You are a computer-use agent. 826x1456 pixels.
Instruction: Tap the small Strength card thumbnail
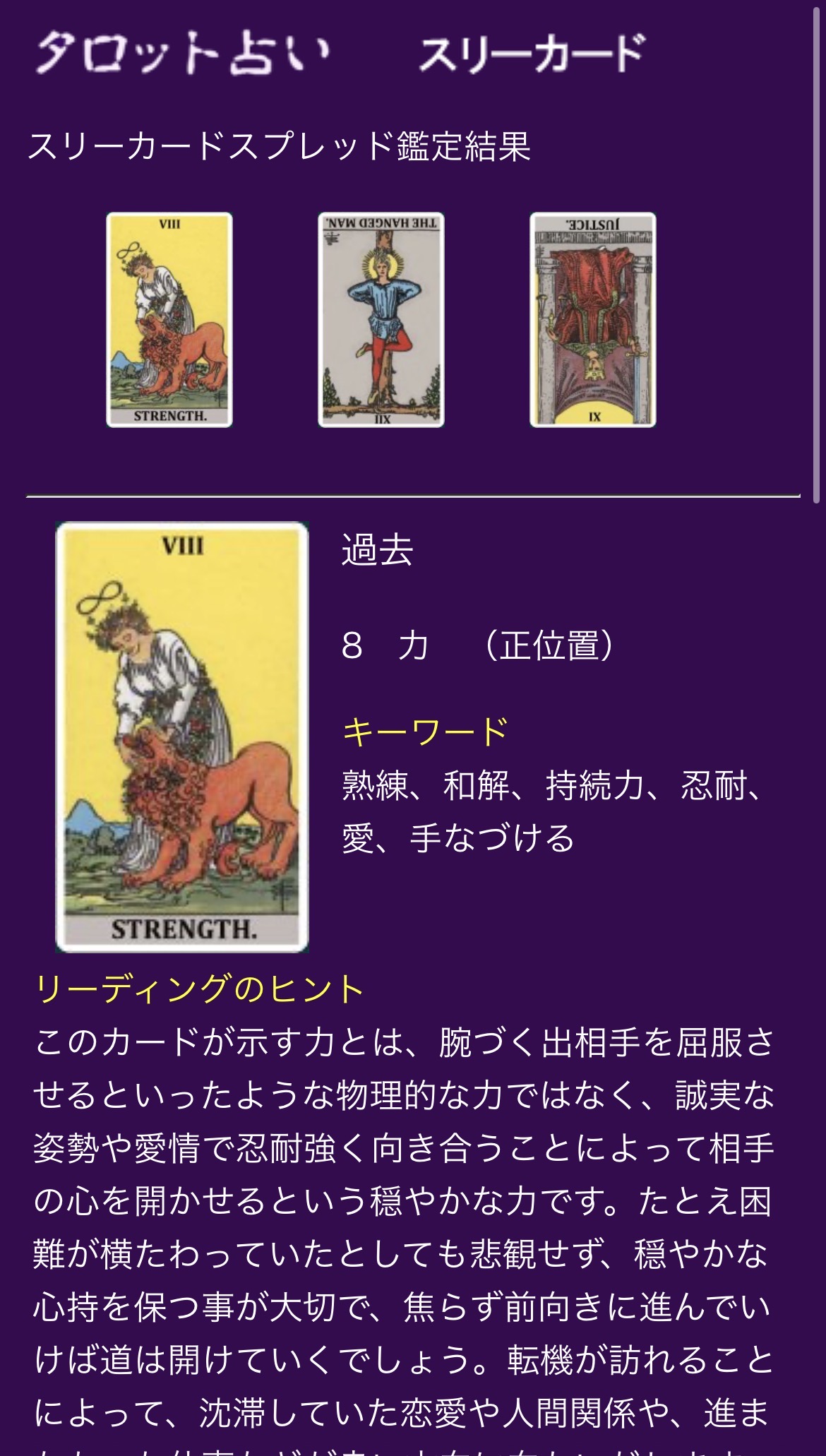pos(169,320)
